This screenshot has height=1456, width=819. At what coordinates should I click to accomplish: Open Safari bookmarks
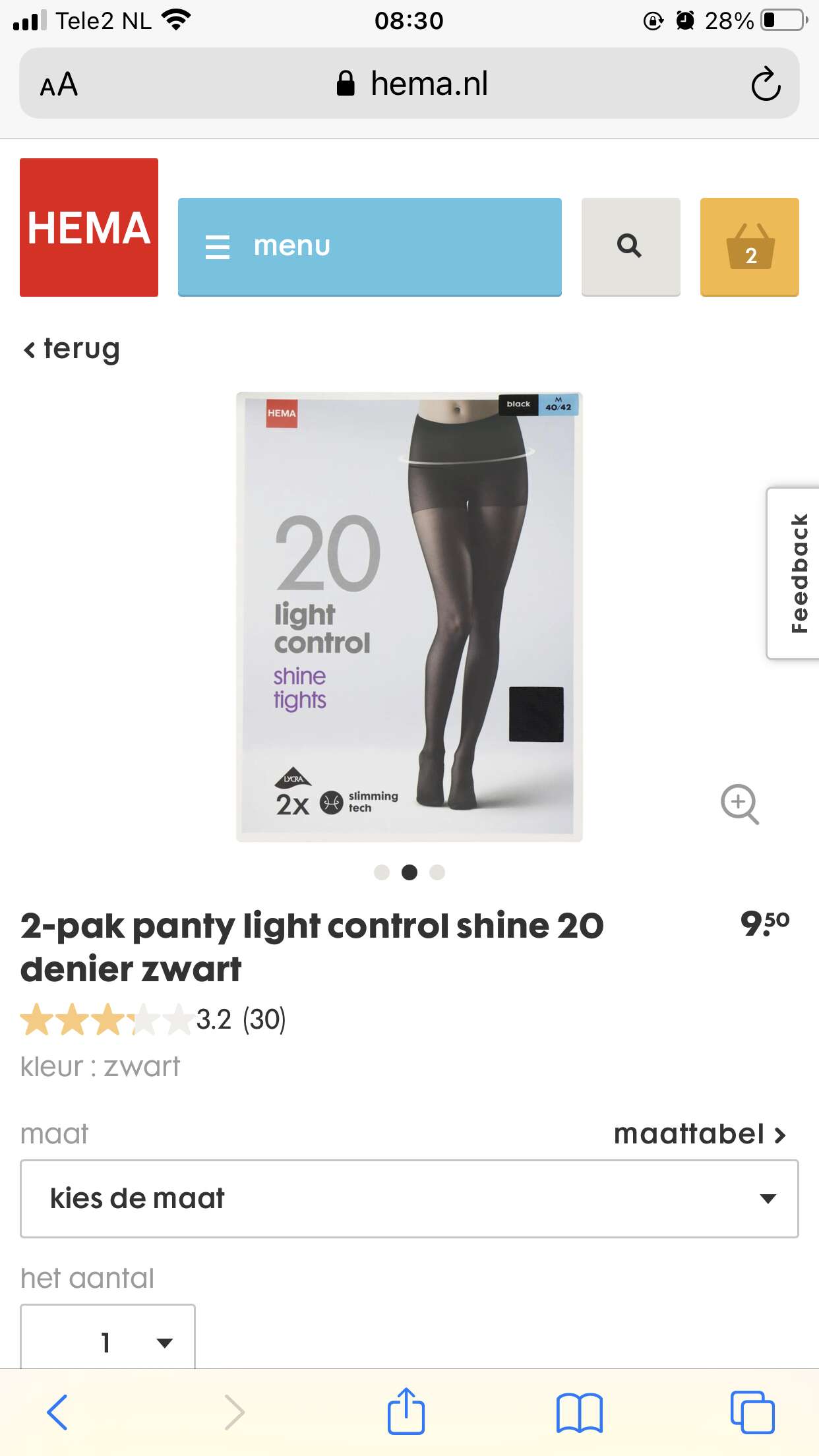[580, 1412]
